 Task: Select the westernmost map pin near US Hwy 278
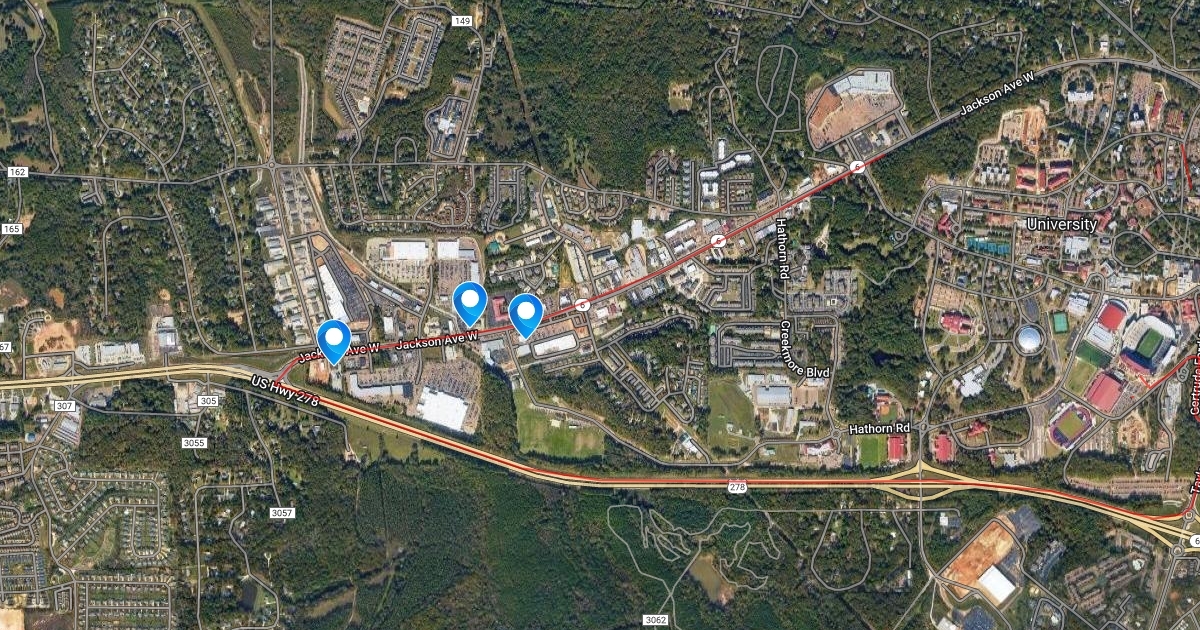click(x=333, y=338)
